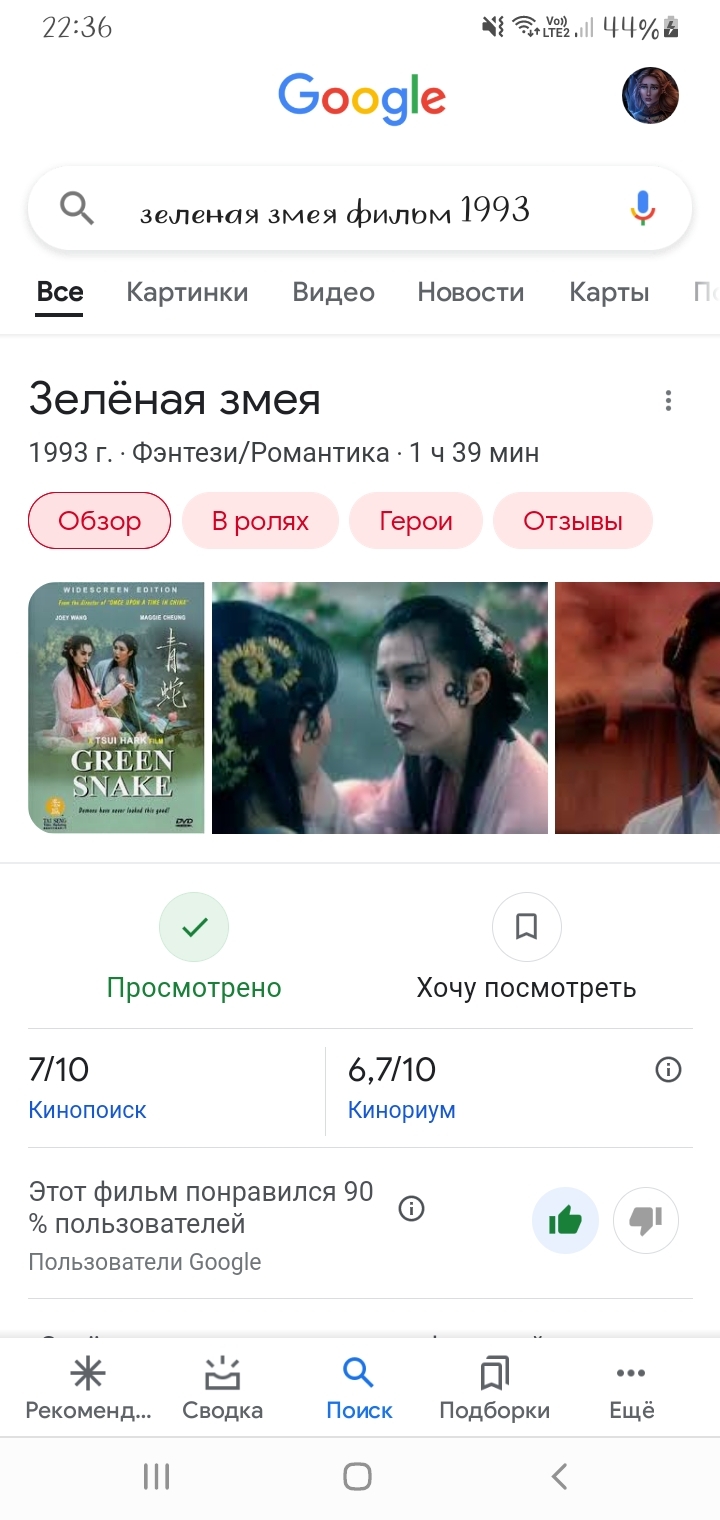The image size is (720, 1520).
Task: Add movie to Хочу посмотреть list
Action: click(x=526, y=928)
